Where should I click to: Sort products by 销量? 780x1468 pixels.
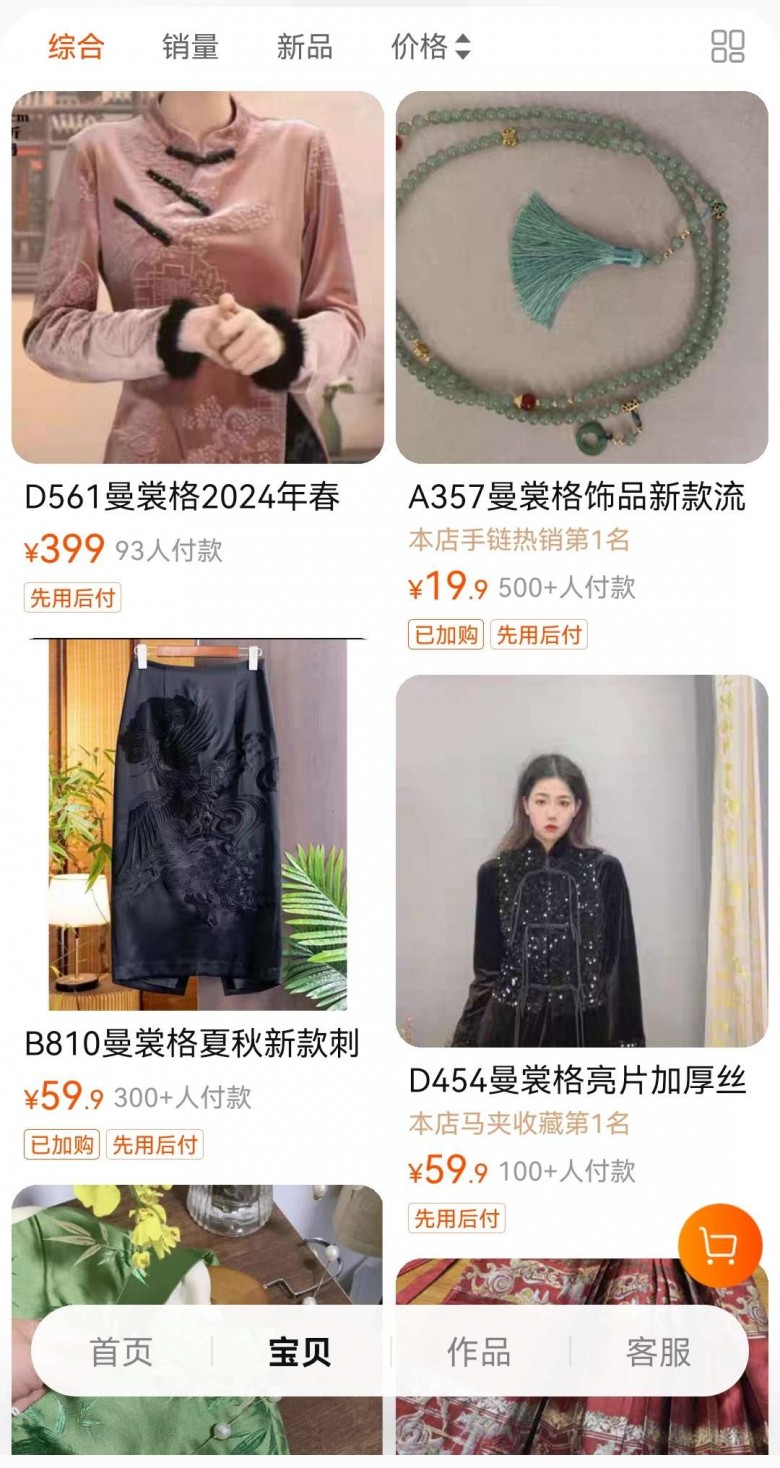coord(190,47)
